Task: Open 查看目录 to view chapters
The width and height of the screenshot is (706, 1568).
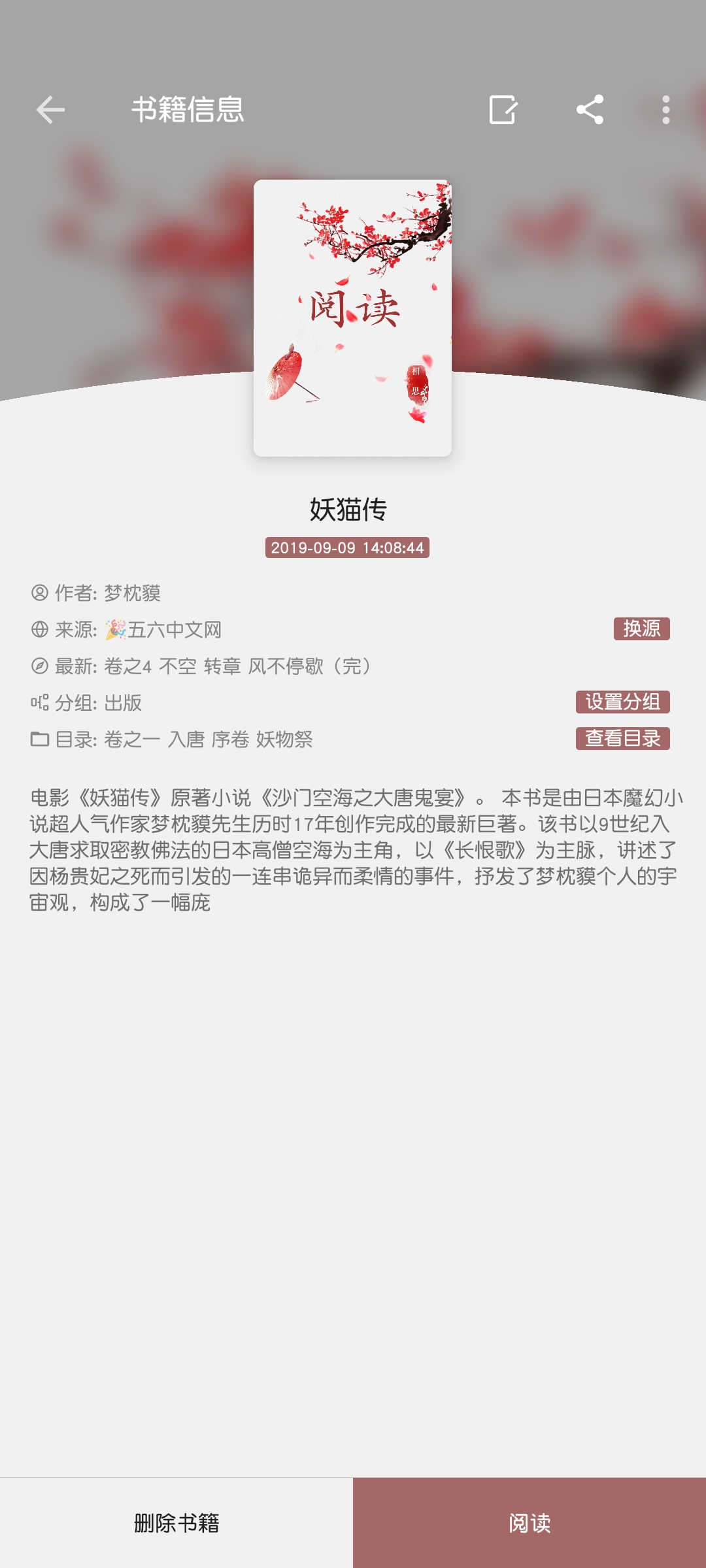Action: click(622, 738)
